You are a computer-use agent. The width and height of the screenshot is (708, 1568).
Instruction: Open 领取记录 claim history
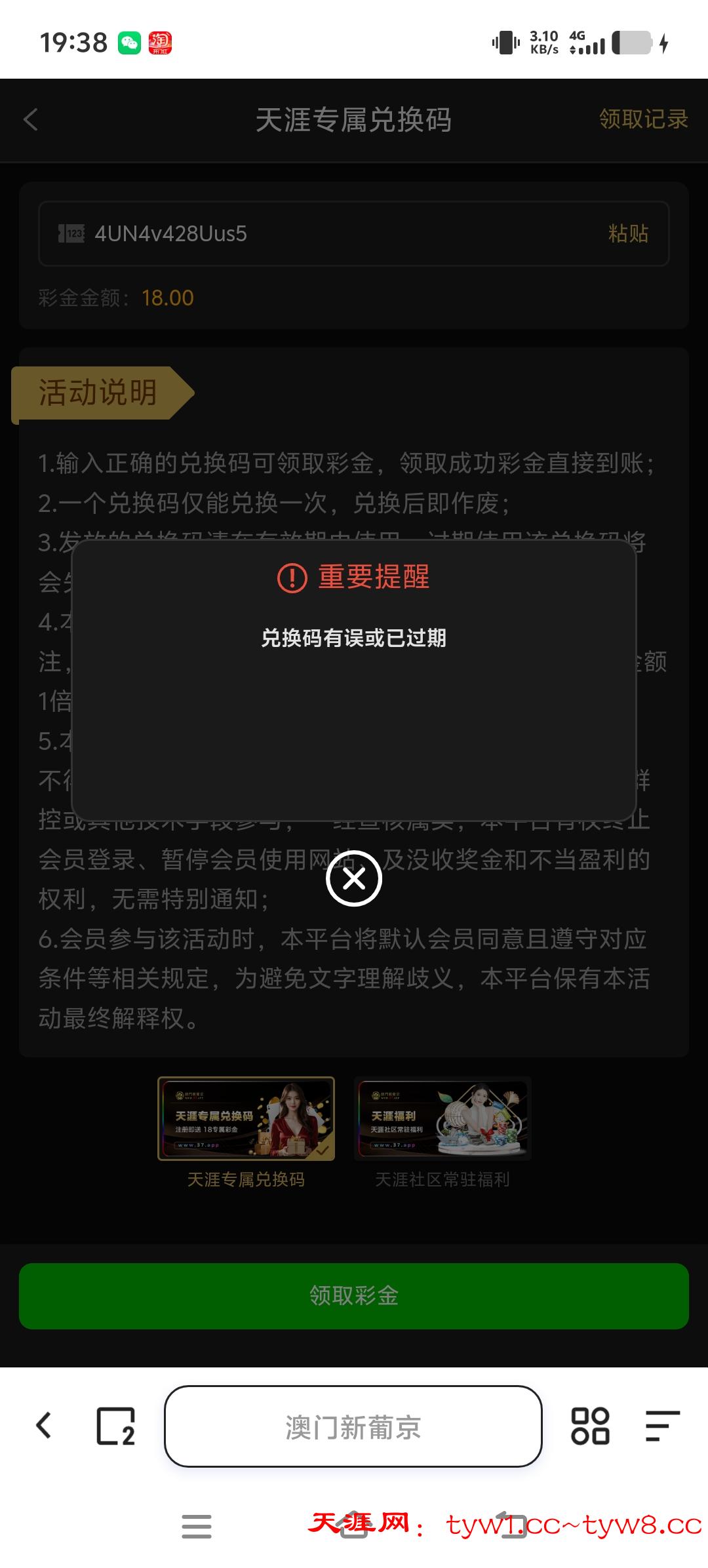[x=643, y=119]
